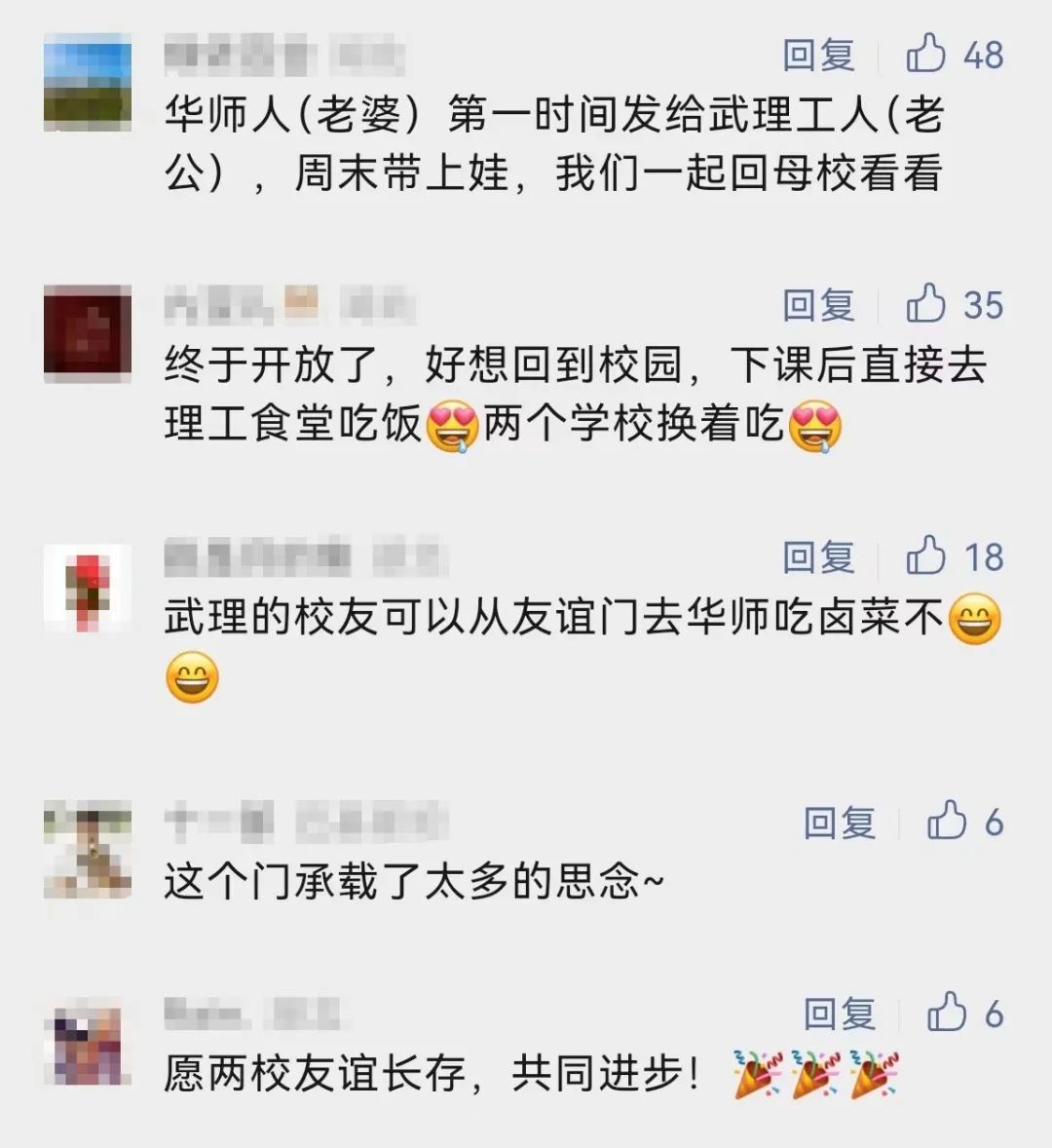Like the comment 这个门承载了太多的思念
This screenshot has height=1148, width=1052.
point(947,821)
